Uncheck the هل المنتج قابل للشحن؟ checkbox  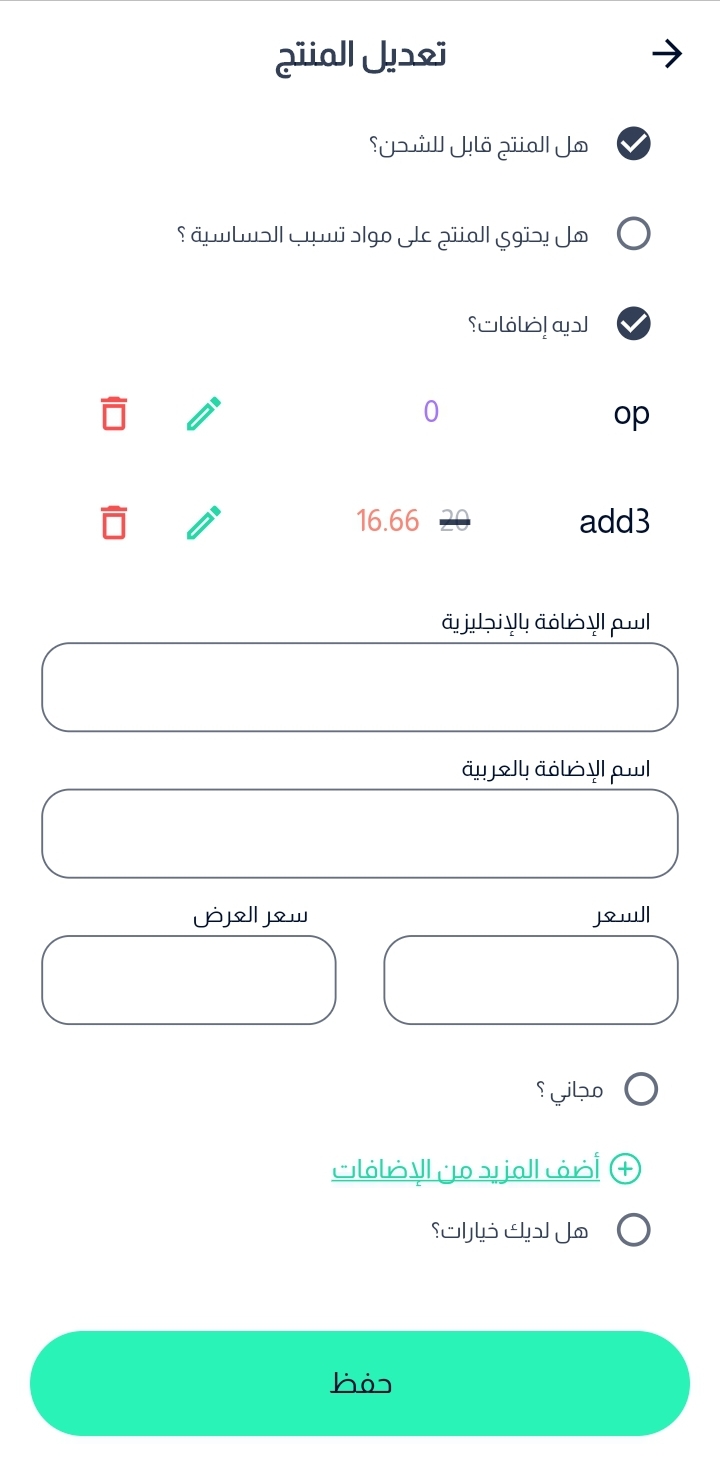tap(634, 144)
